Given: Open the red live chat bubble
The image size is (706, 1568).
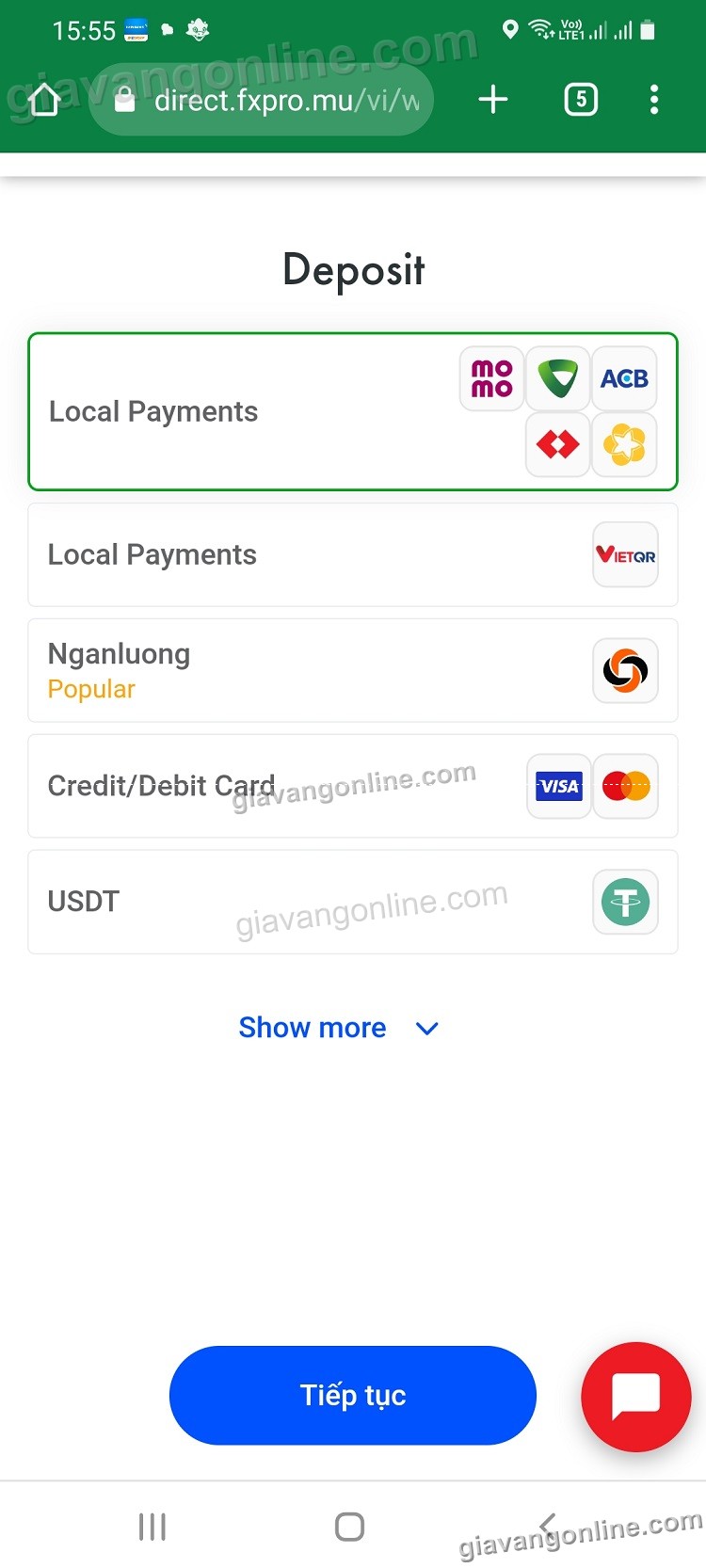Looking at the screenshot, I should (636, 1397).
